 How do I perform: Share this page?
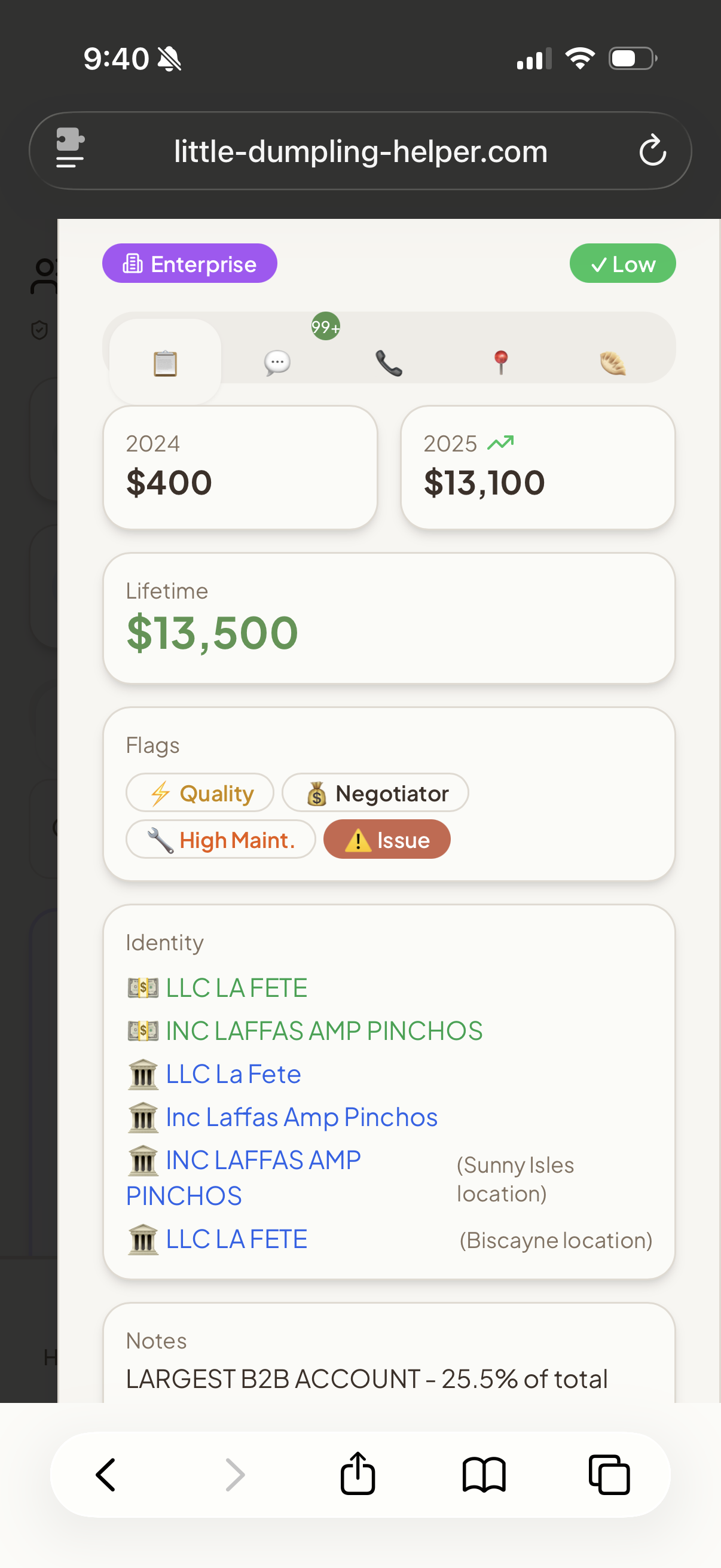358,1474
